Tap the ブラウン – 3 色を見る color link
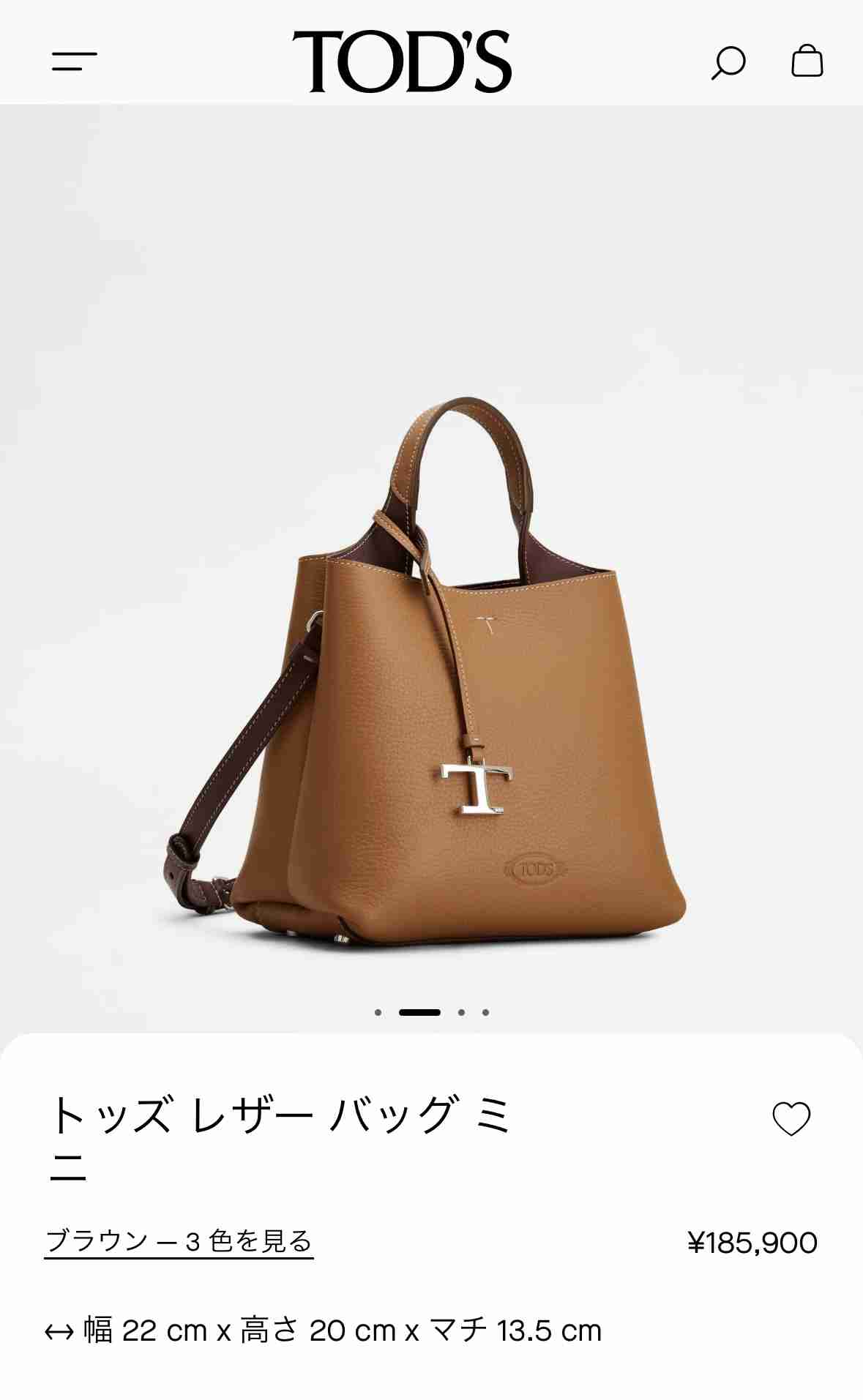The width and height of the screenshot is (863, 1400). pos(179,1242)
